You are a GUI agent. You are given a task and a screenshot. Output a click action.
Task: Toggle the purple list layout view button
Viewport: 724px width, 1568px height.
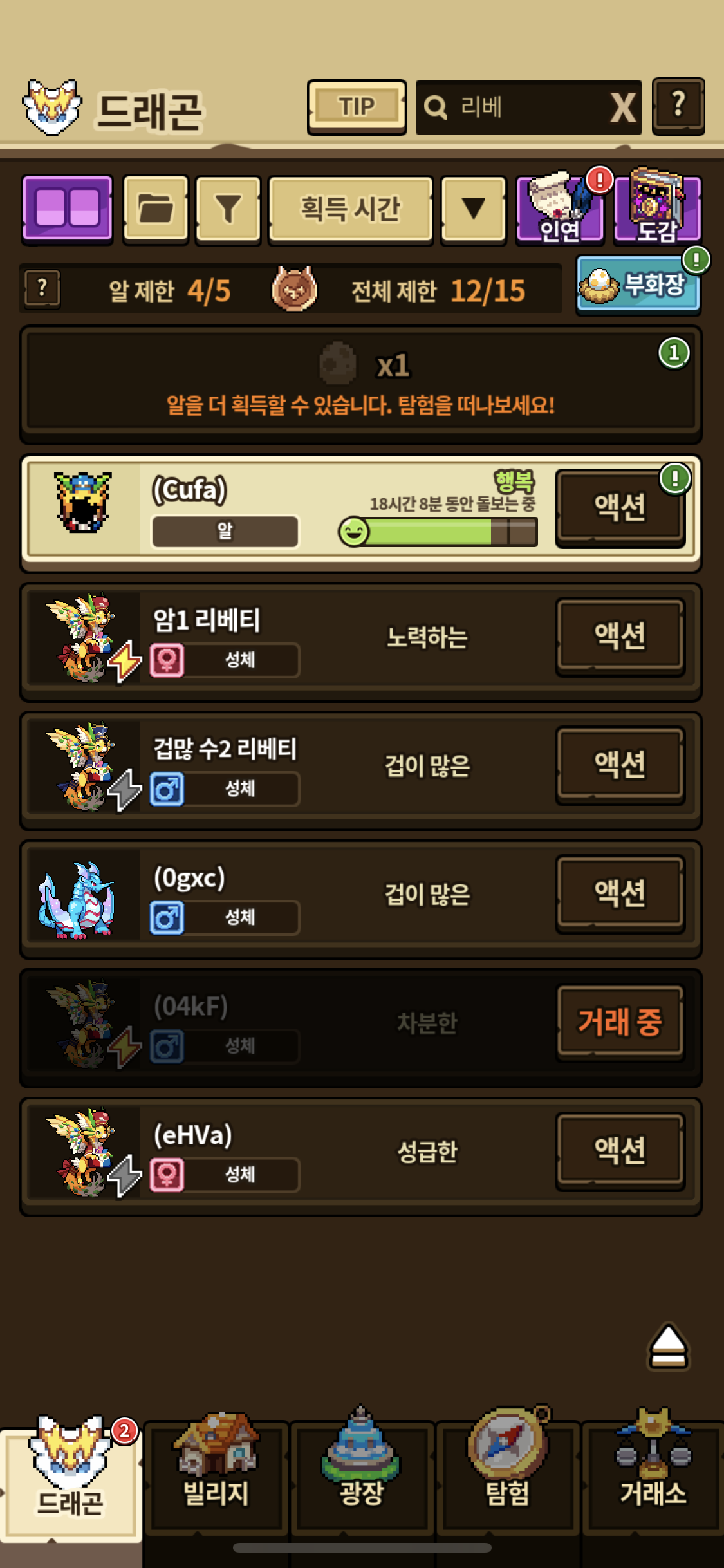68,209
